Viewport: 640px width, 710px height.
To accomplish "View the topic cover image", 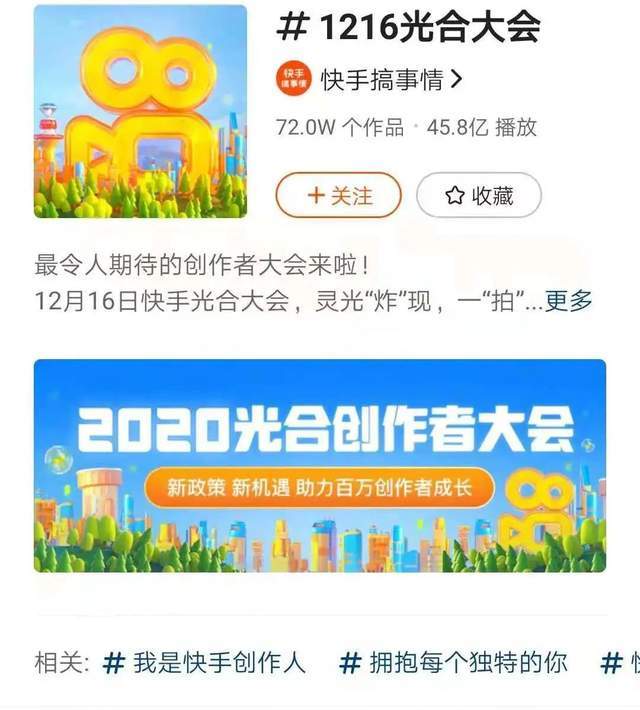I will coord(140,111).
